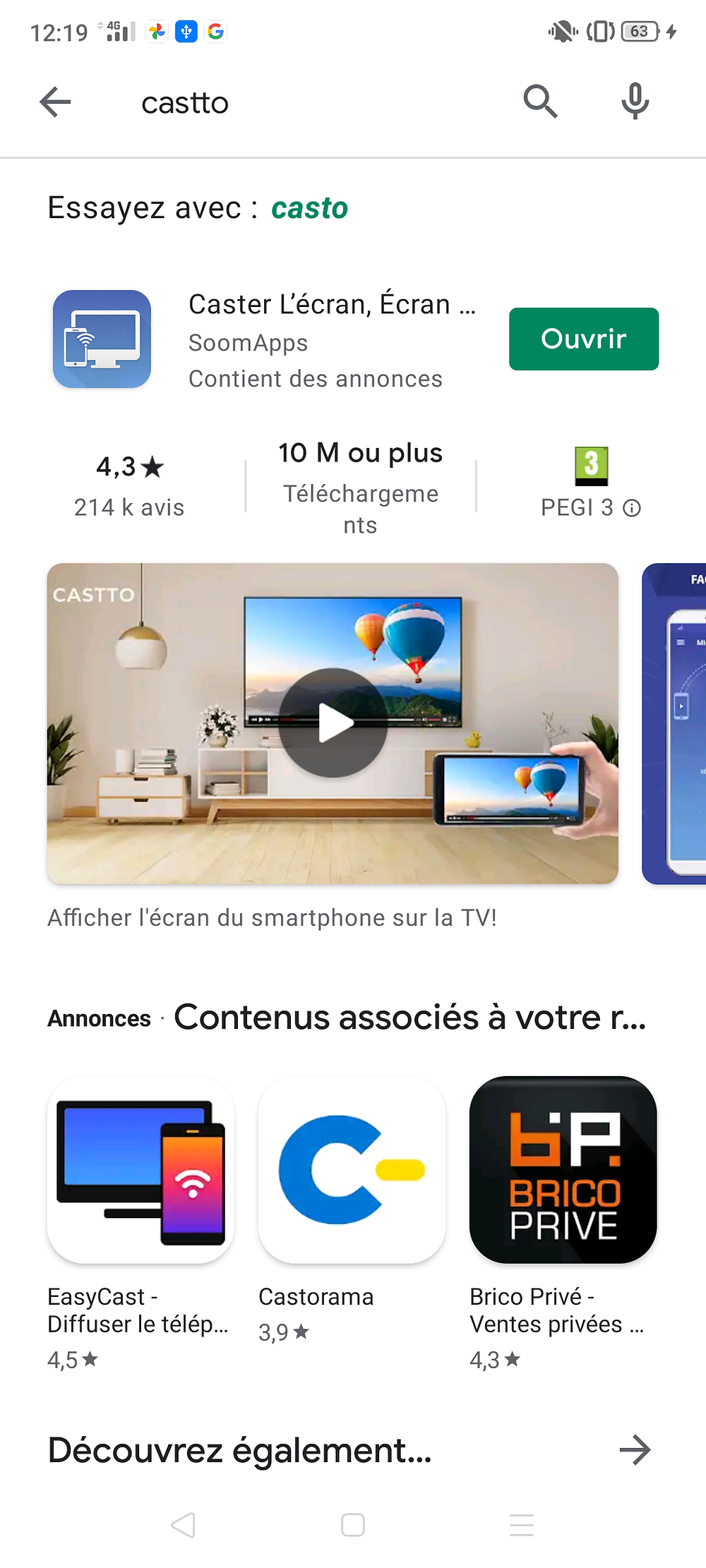Screen dimensions: 706x1568
Task: Try the suggested search 'casto'
Action: [x=309, y=208]
